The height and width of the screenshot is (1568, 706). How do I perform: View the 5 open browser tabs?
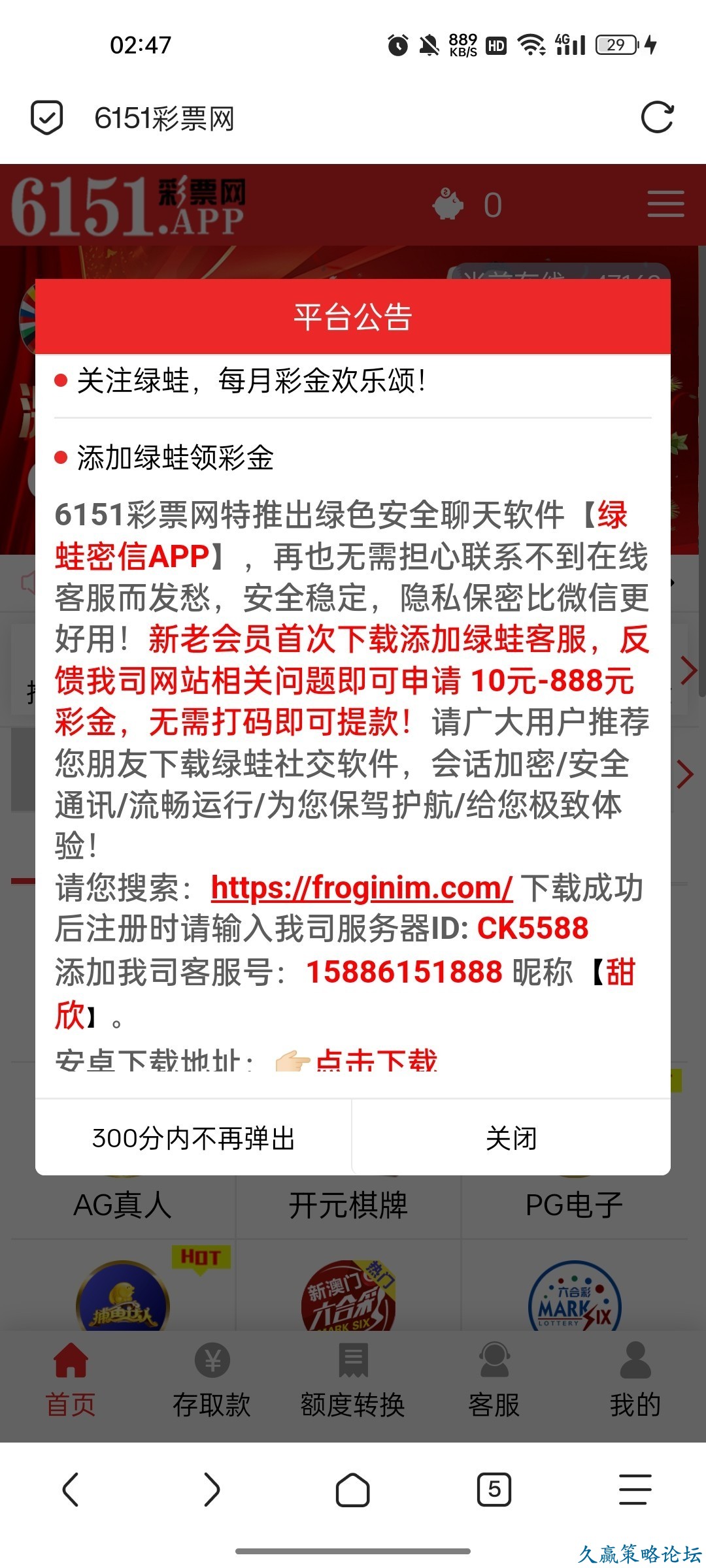[x=494, y=1490]
